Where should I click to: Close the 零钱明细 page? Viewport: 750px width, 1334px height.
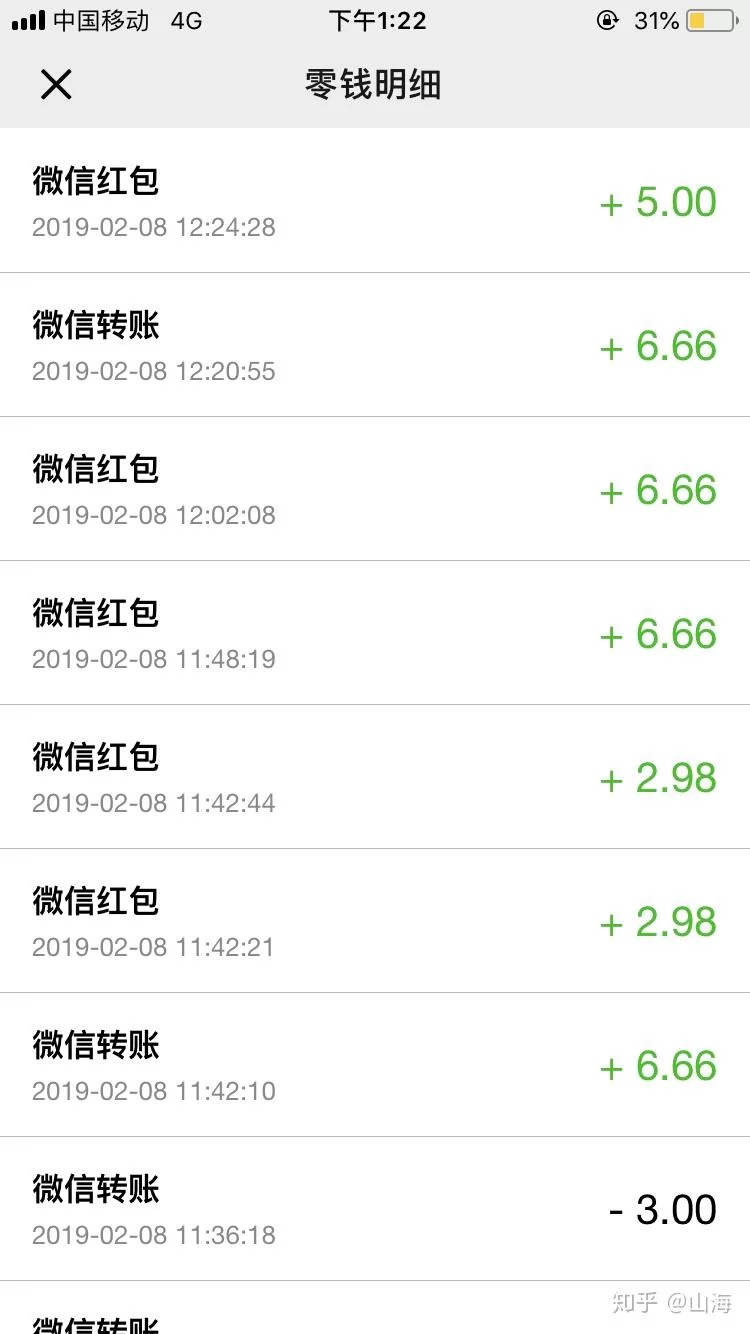point(56,85)
